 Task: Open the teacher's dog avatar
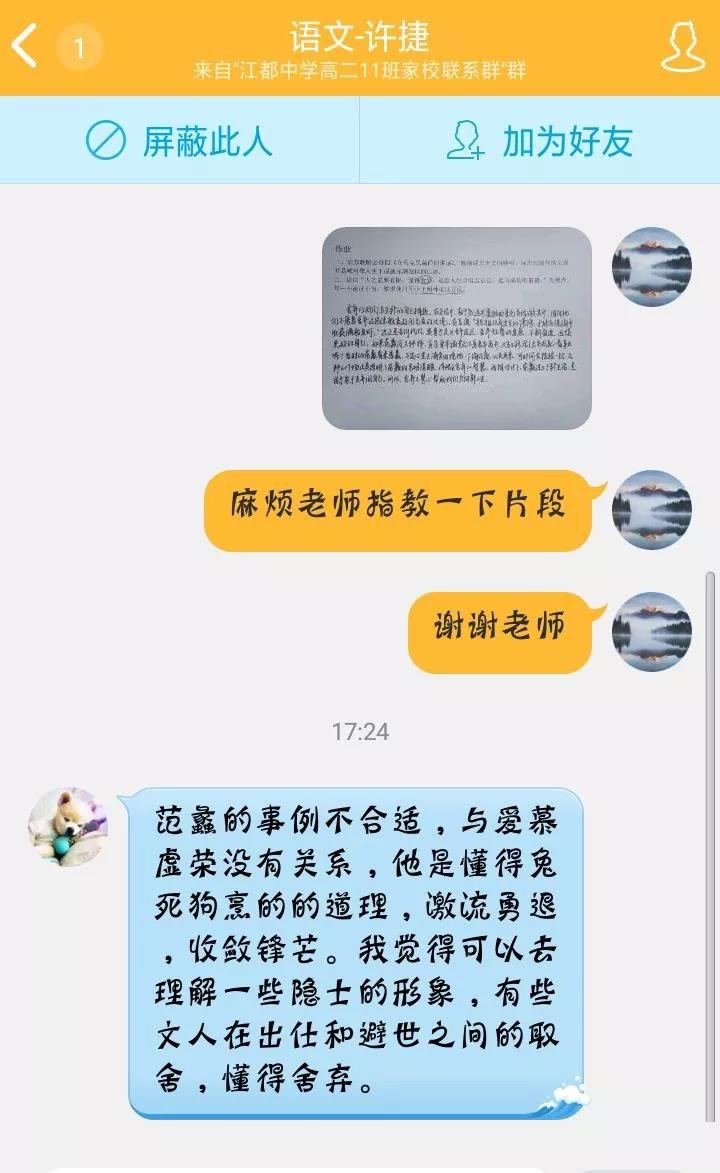[67, 826]
